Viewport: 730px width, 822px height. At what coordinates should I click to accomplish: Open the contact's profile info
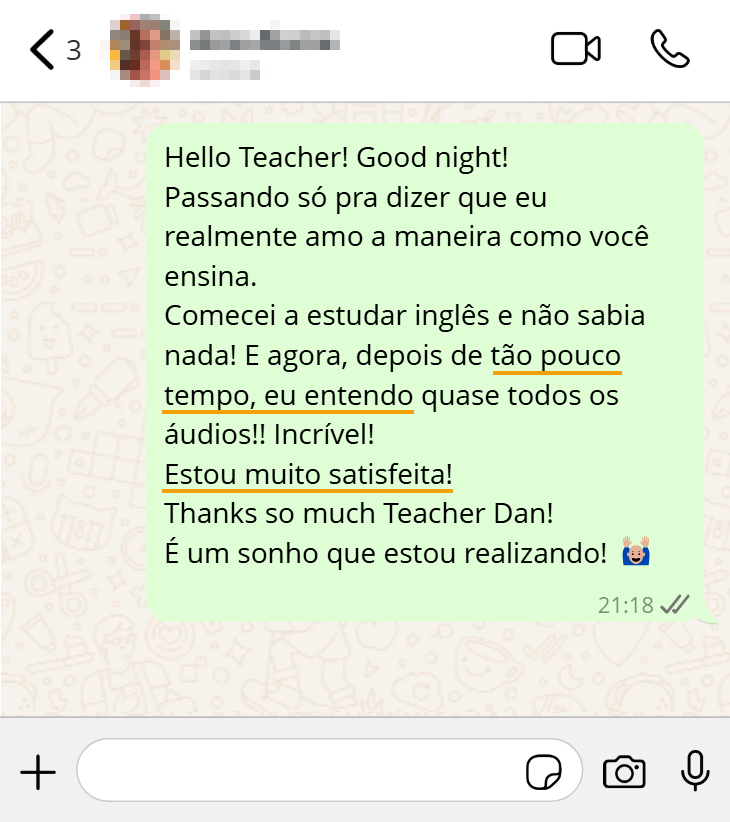(x=264, y=50)
